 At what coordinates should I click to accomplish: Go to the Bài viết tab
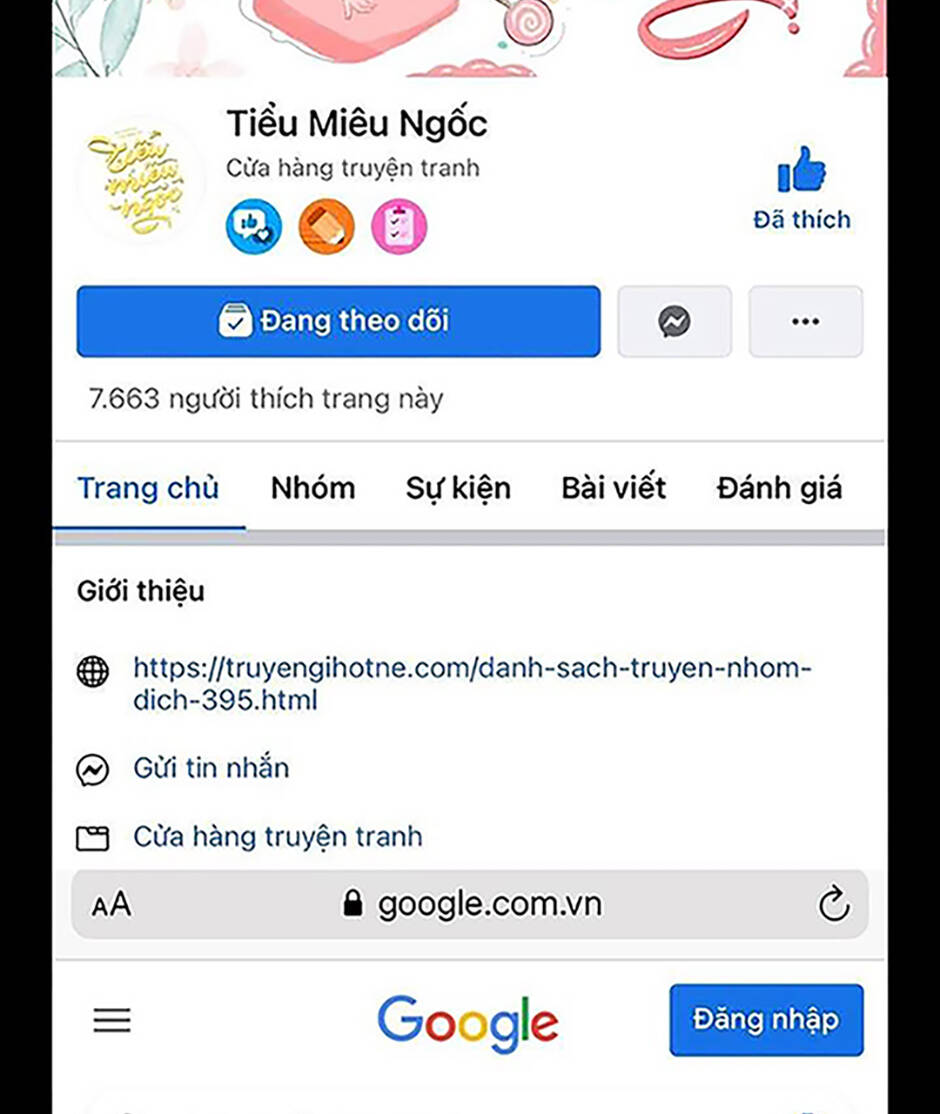point(613,488)
